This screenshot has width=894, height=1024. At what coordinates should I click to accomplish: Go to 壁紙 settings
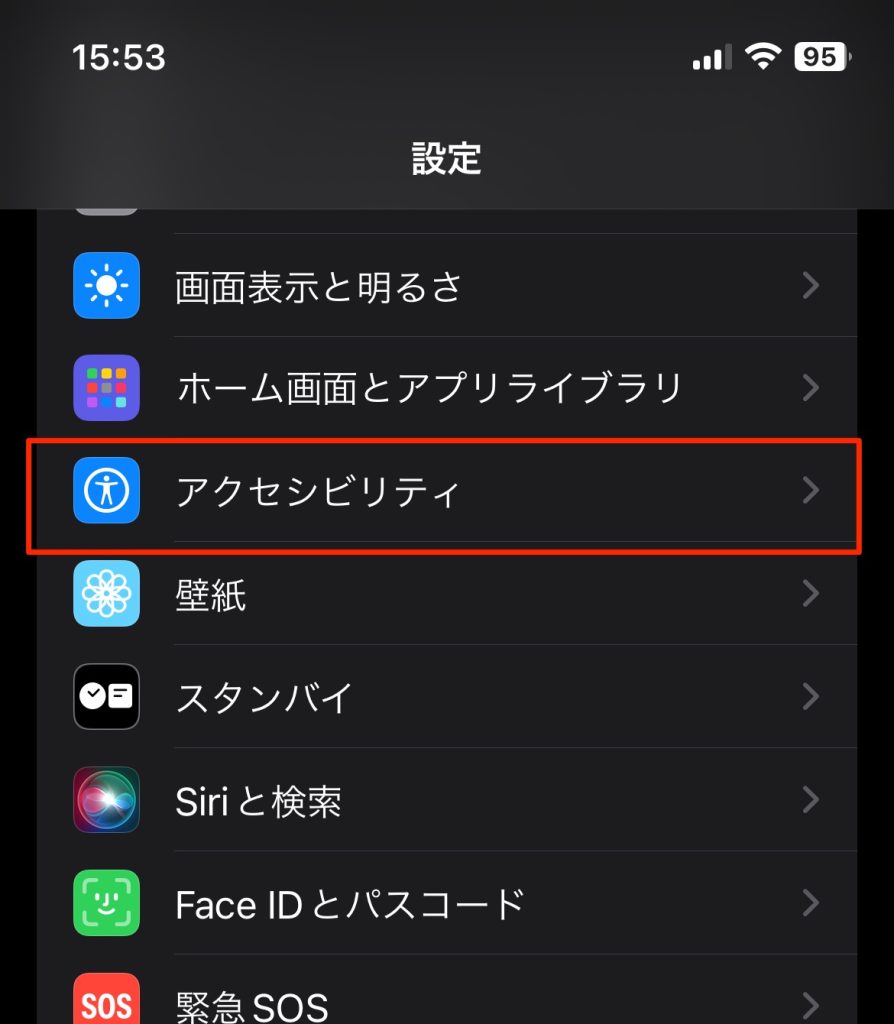pyautogui.click(x=446, y=595)
